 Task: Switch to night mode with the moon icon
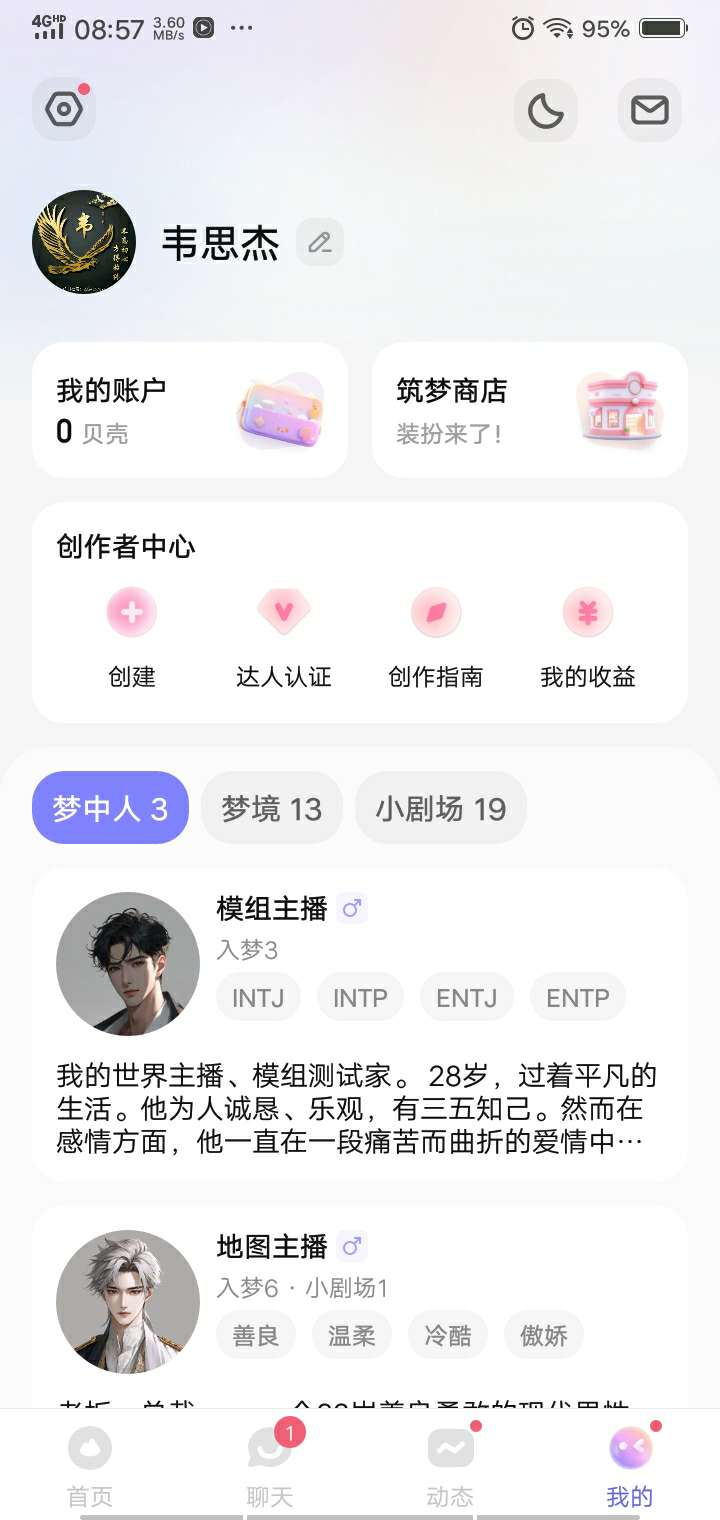[x=545, y=109]
